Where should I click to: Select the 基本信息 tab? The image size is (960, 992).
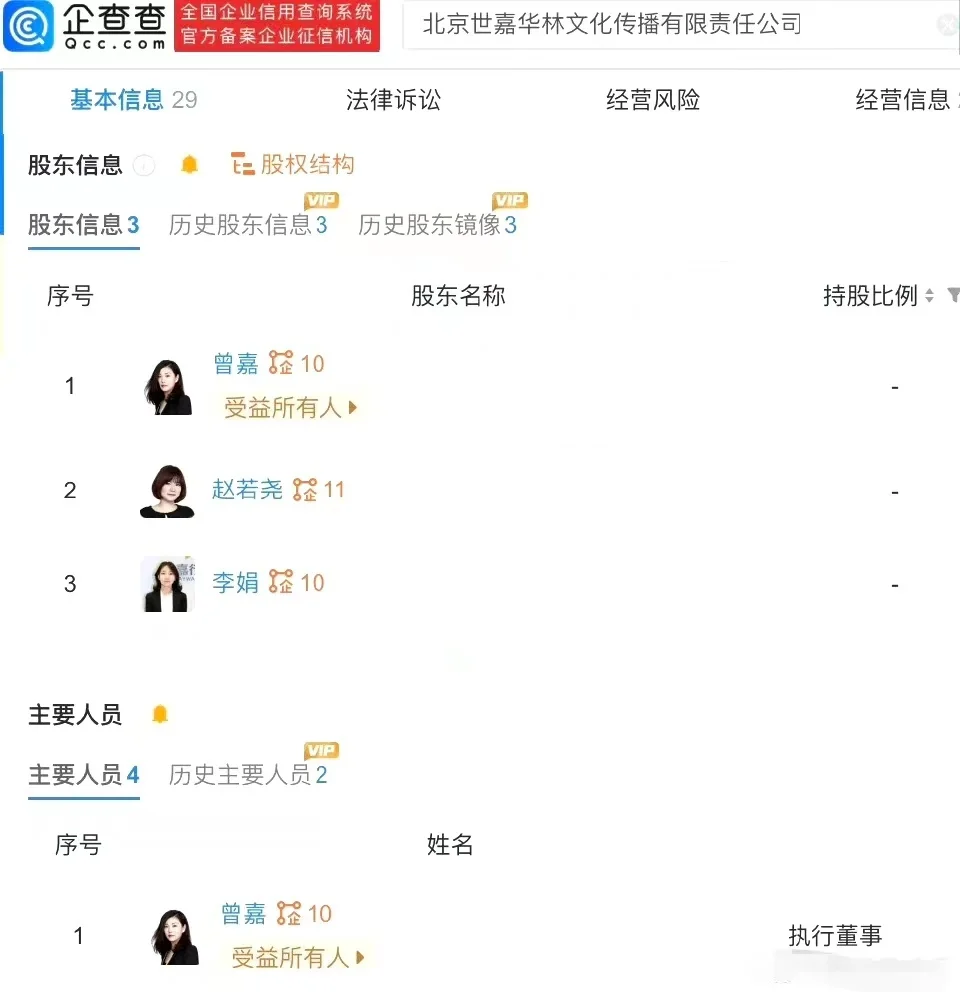point(117,100)
